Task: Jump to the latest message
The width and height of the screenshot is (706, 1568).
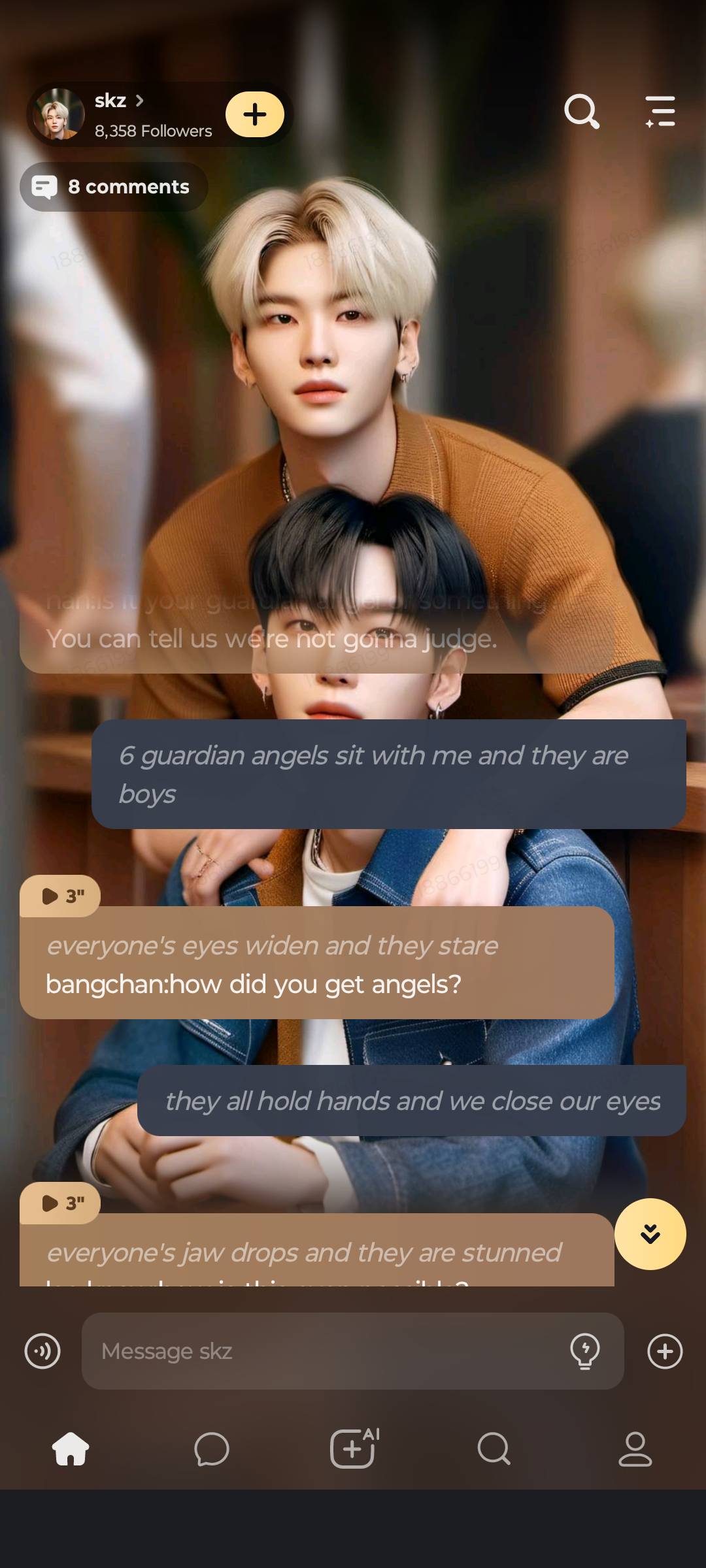Action: 650,1233
